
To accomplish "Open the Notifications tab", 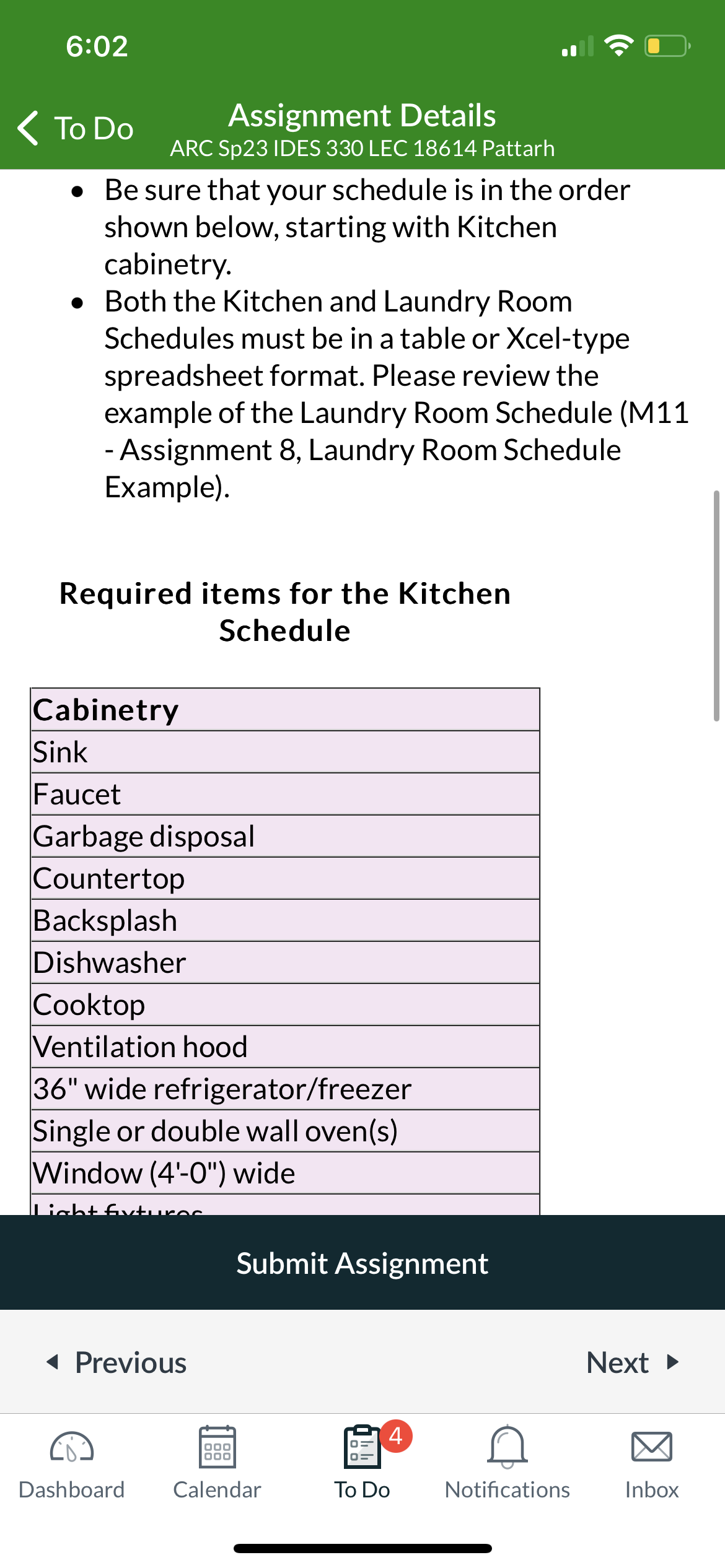I will (507, 1463).
